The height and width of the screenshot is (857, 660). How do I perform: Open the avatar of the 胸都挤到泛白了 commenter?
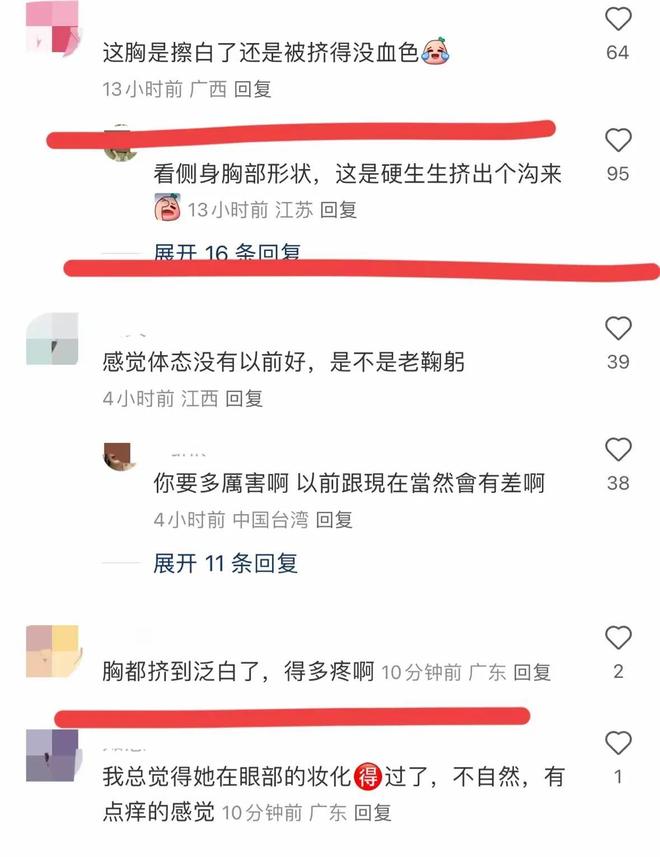(x=51, y=651)
